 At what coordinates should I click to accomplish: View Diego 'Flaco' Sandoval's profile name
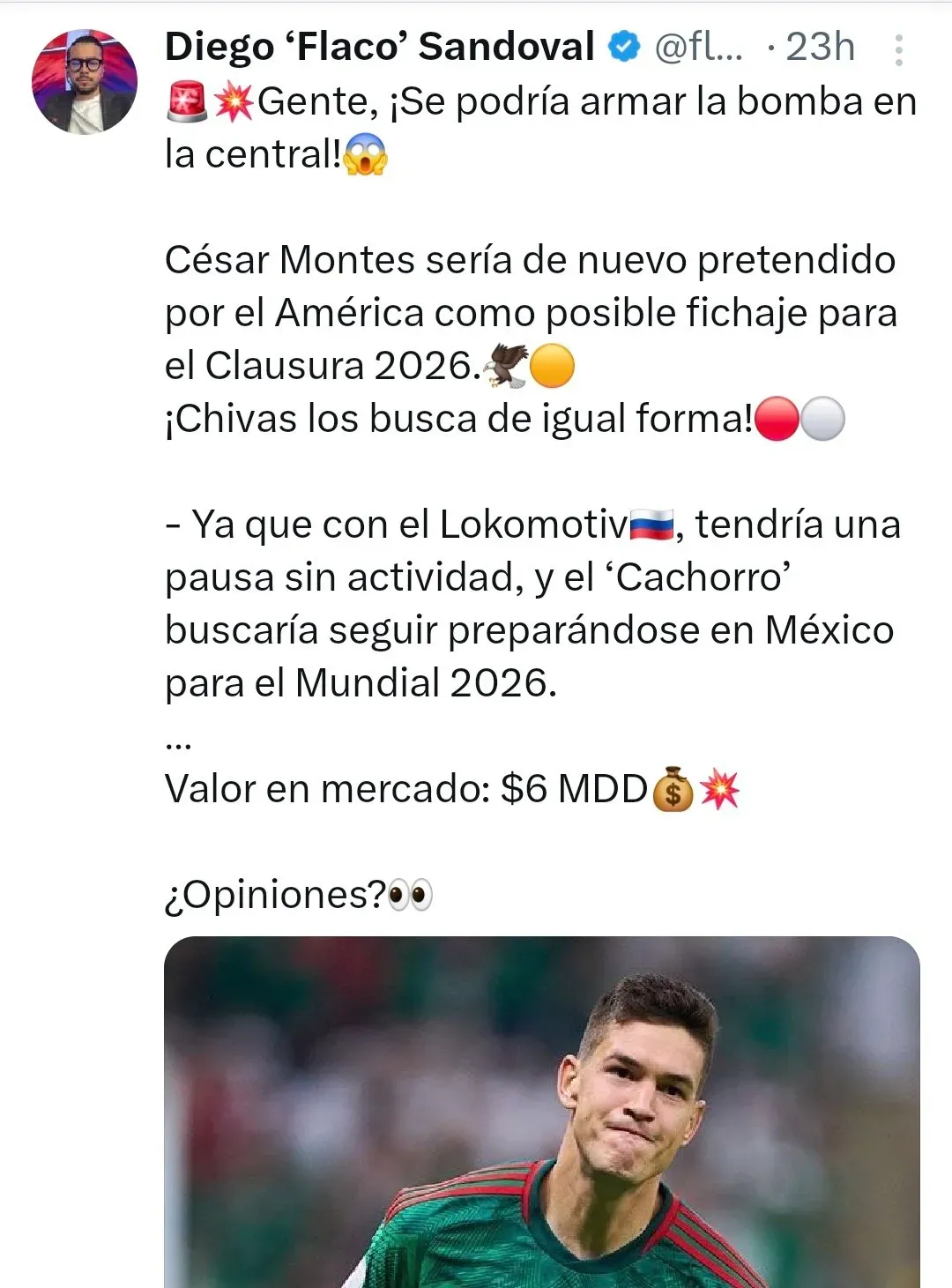(379, 47)
